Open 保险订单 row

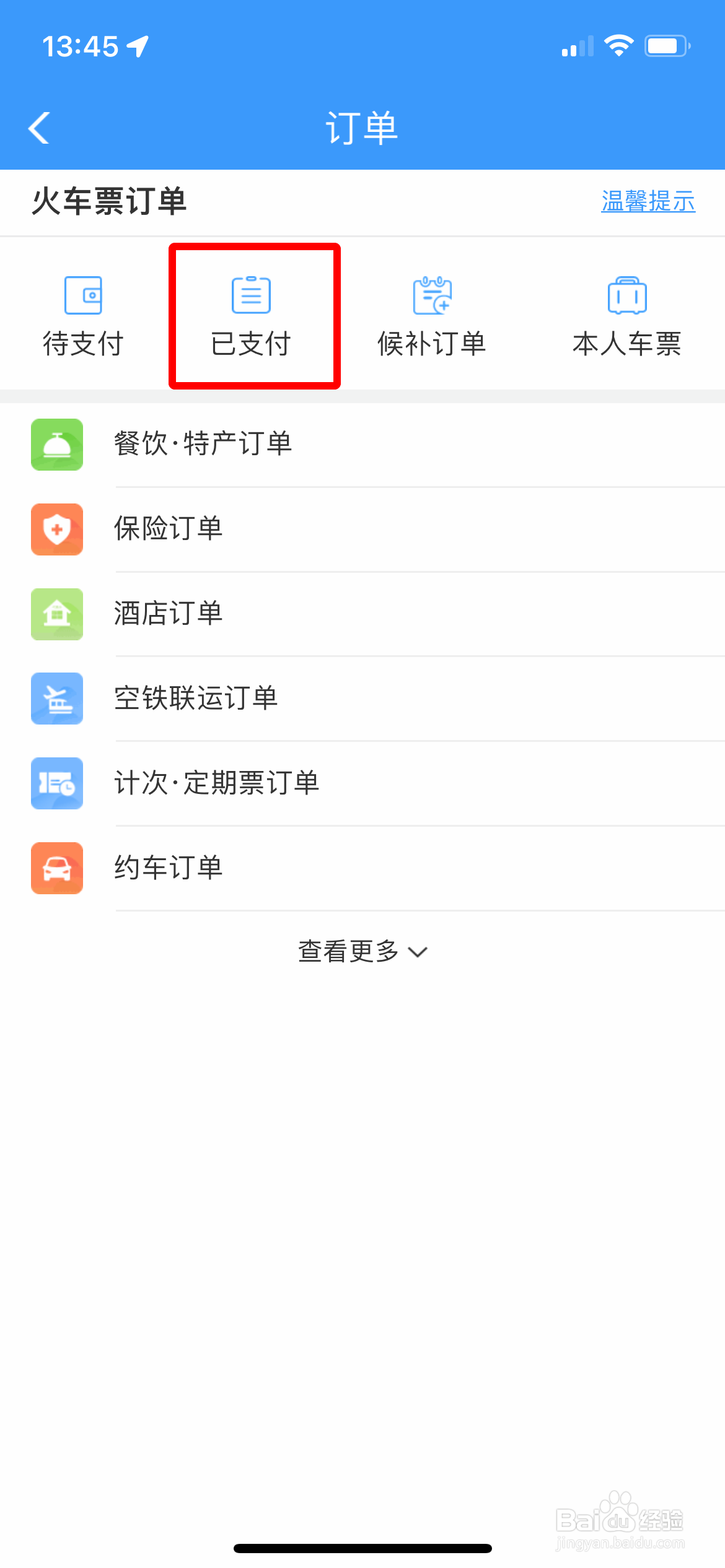[x=362, y=529]
